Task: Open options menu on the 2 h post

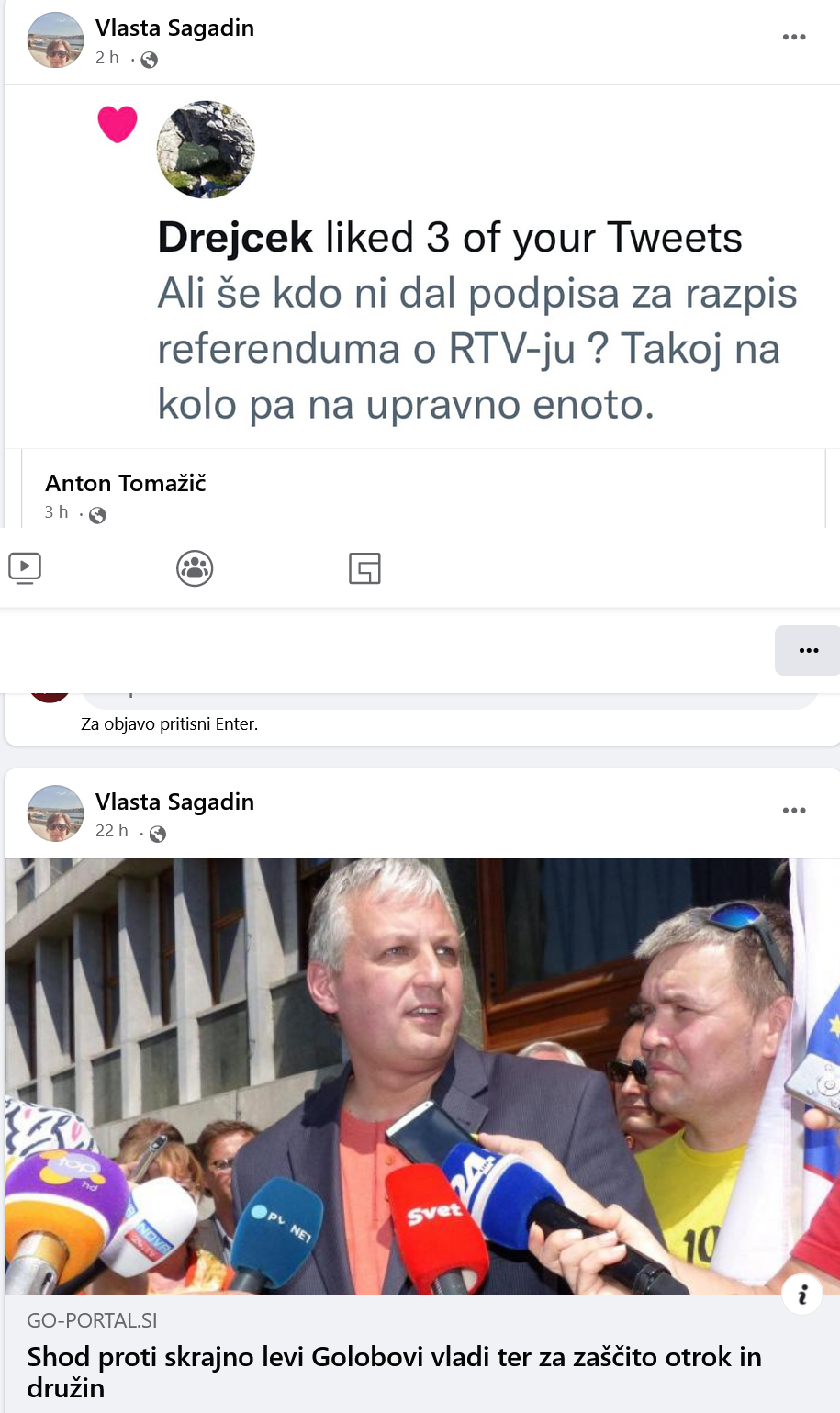Action: click(x=793, y=38)
